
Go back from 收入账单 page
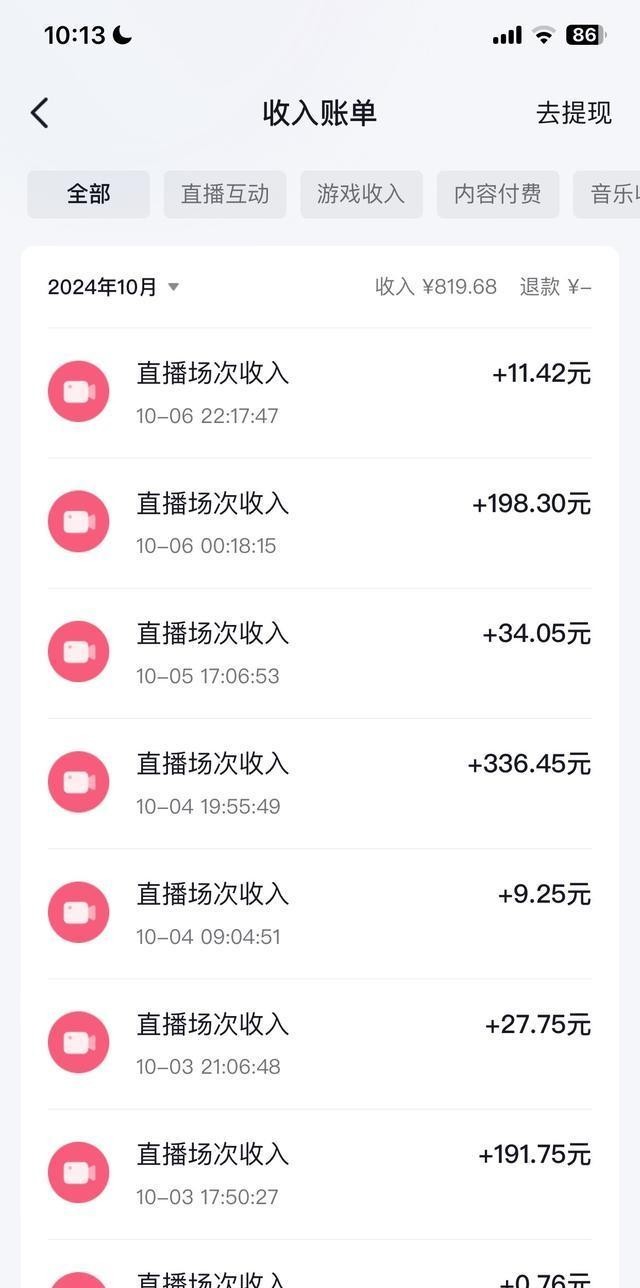click(x=40, y=113)
